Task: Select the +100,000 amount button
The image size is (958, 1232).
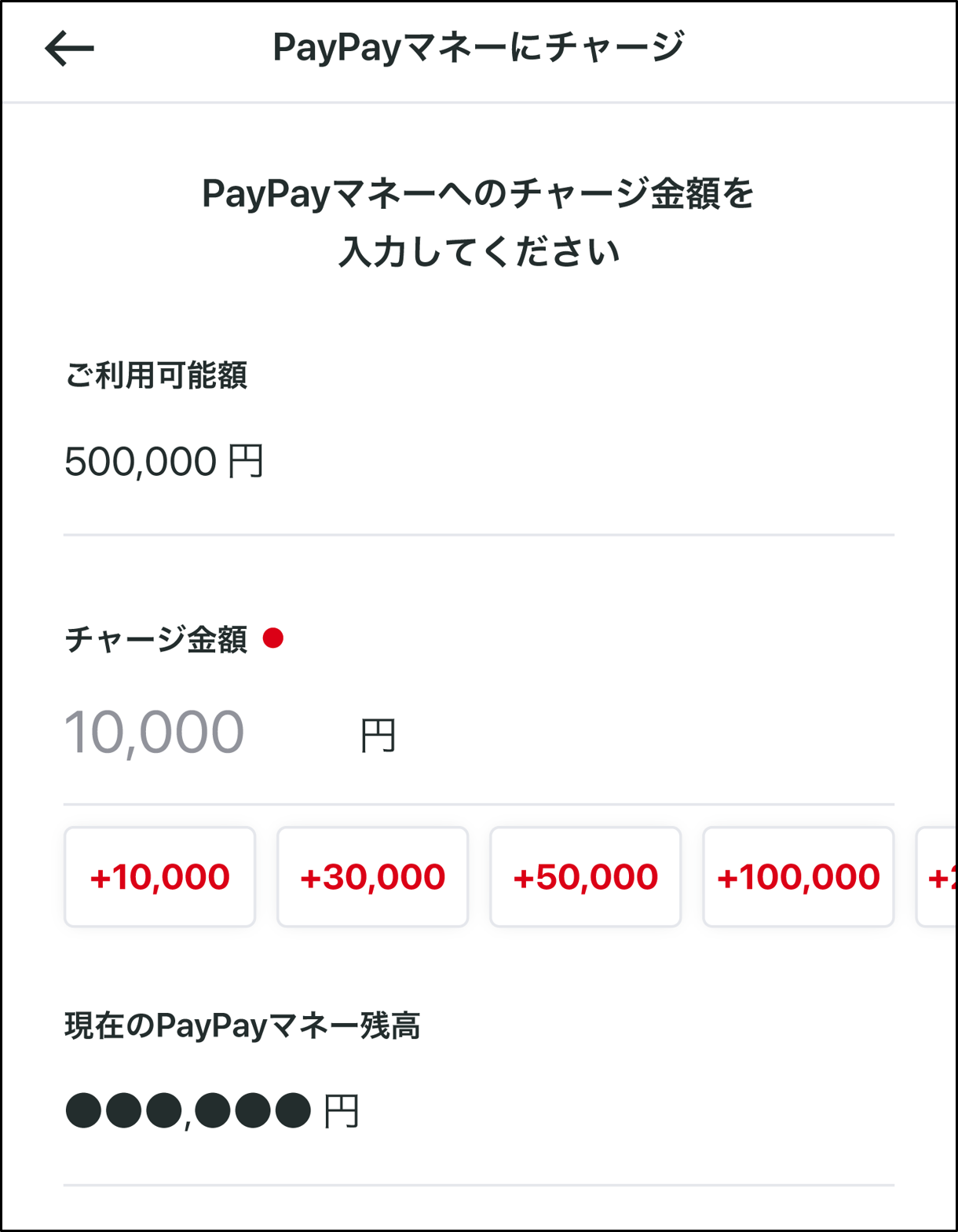Action: [799, 876]
